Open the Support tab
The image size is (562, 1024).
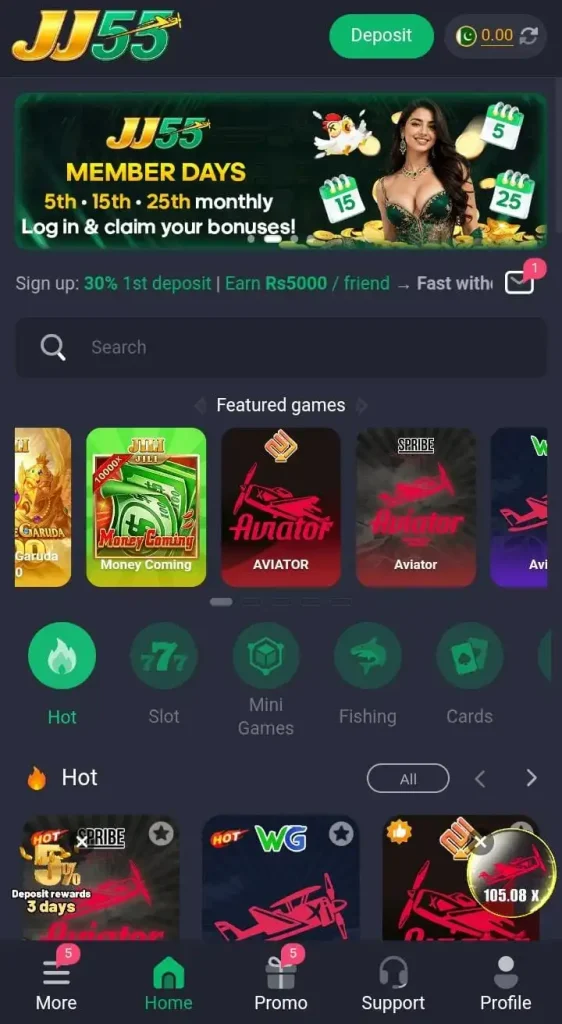click(x=393, y=982)
